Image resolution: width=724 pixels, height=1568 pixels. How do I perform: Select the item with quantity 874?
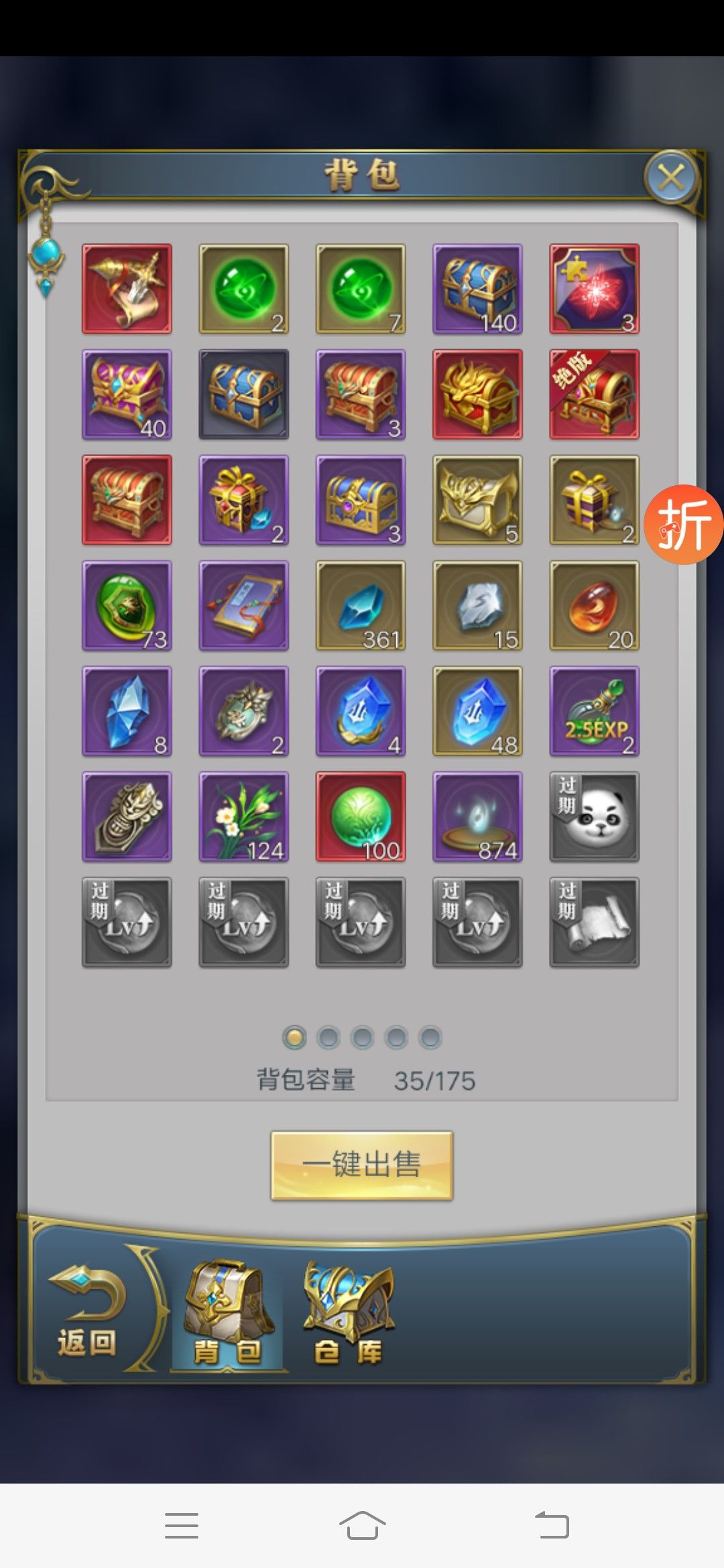click(477, 816)
